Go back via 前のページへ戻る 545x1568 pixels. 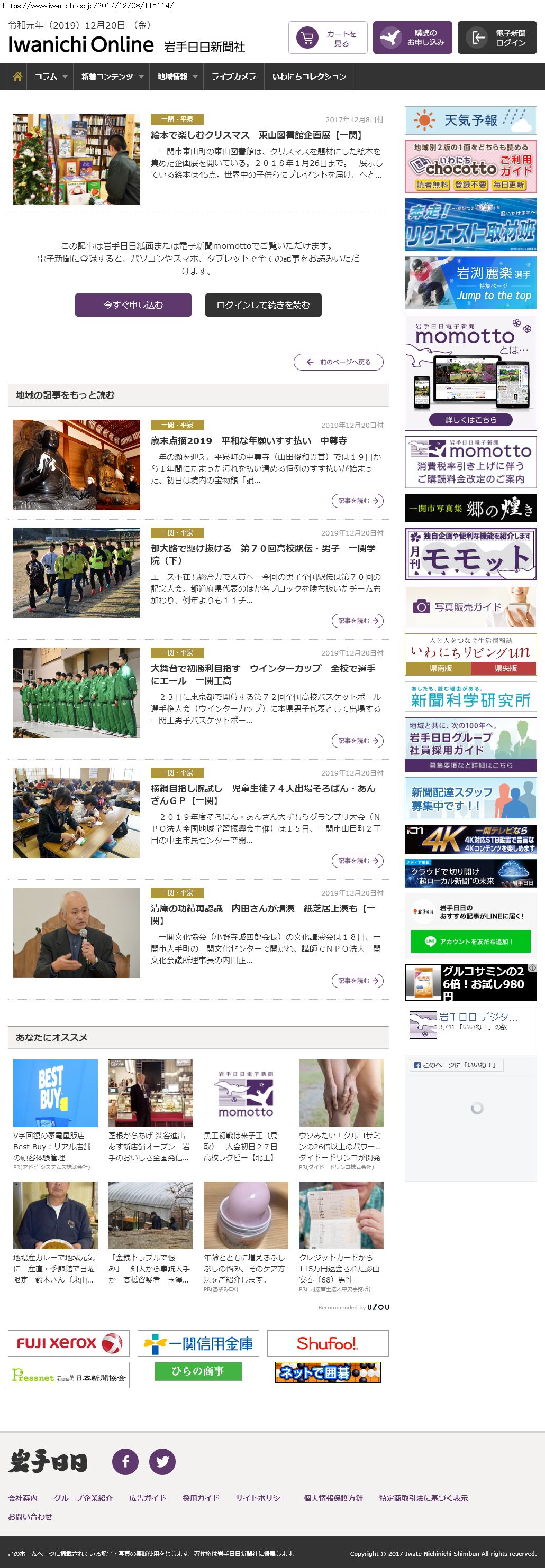pos(339,362)
